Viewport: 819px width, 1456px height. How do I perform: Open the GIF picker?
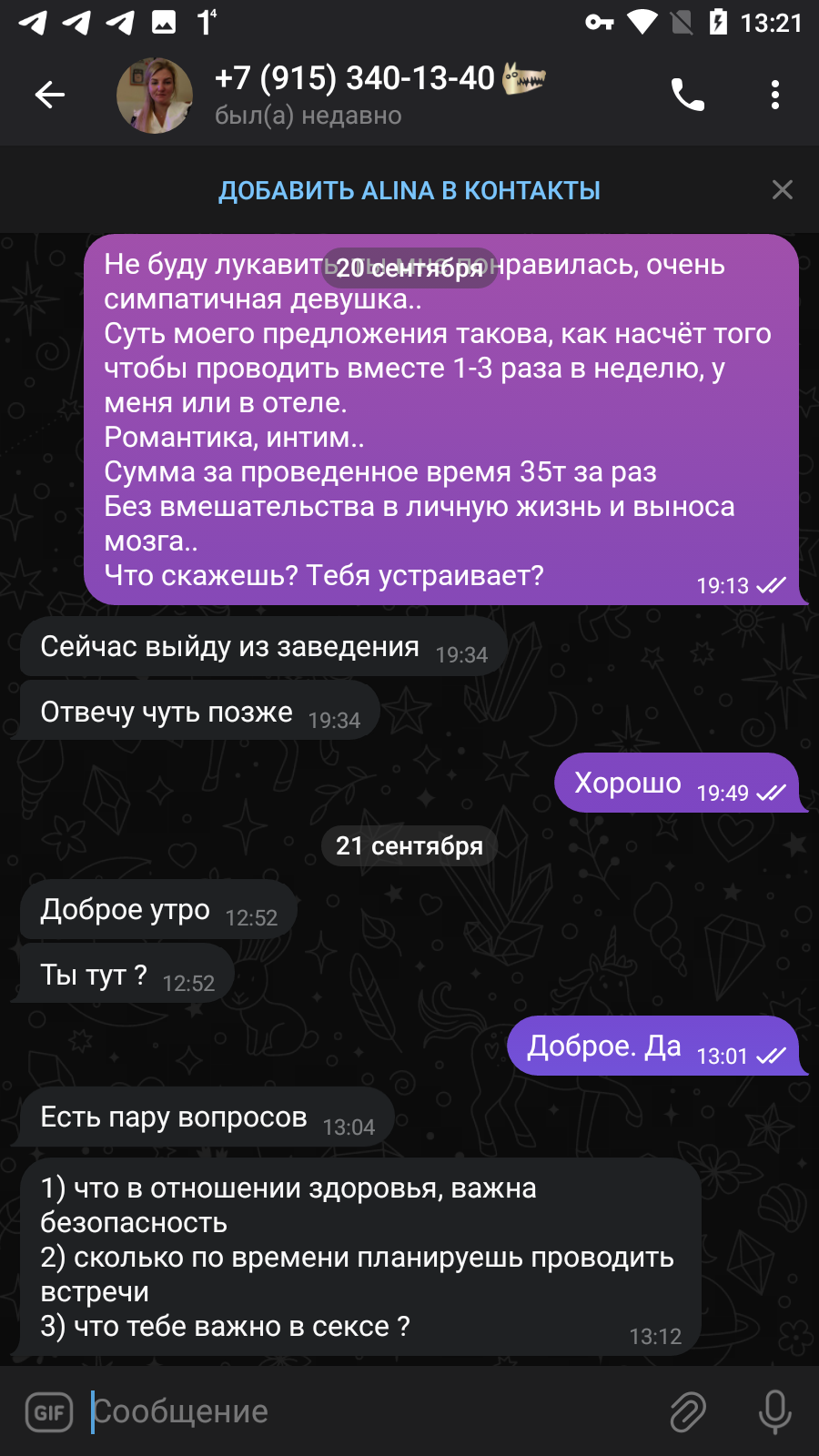click(49, 1412)
